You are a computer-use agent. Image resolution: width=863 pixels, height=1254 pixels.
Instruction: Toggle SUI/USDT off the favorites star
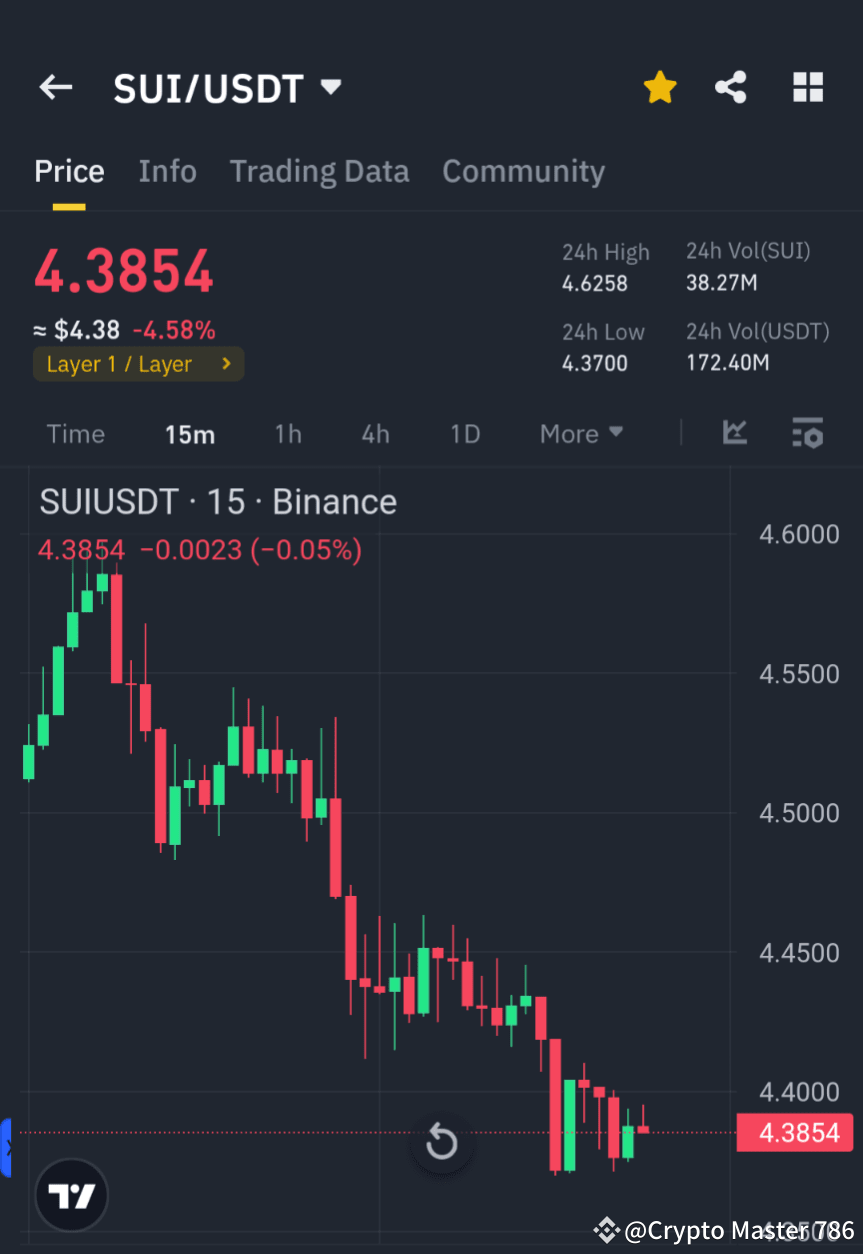coord(660,87)
